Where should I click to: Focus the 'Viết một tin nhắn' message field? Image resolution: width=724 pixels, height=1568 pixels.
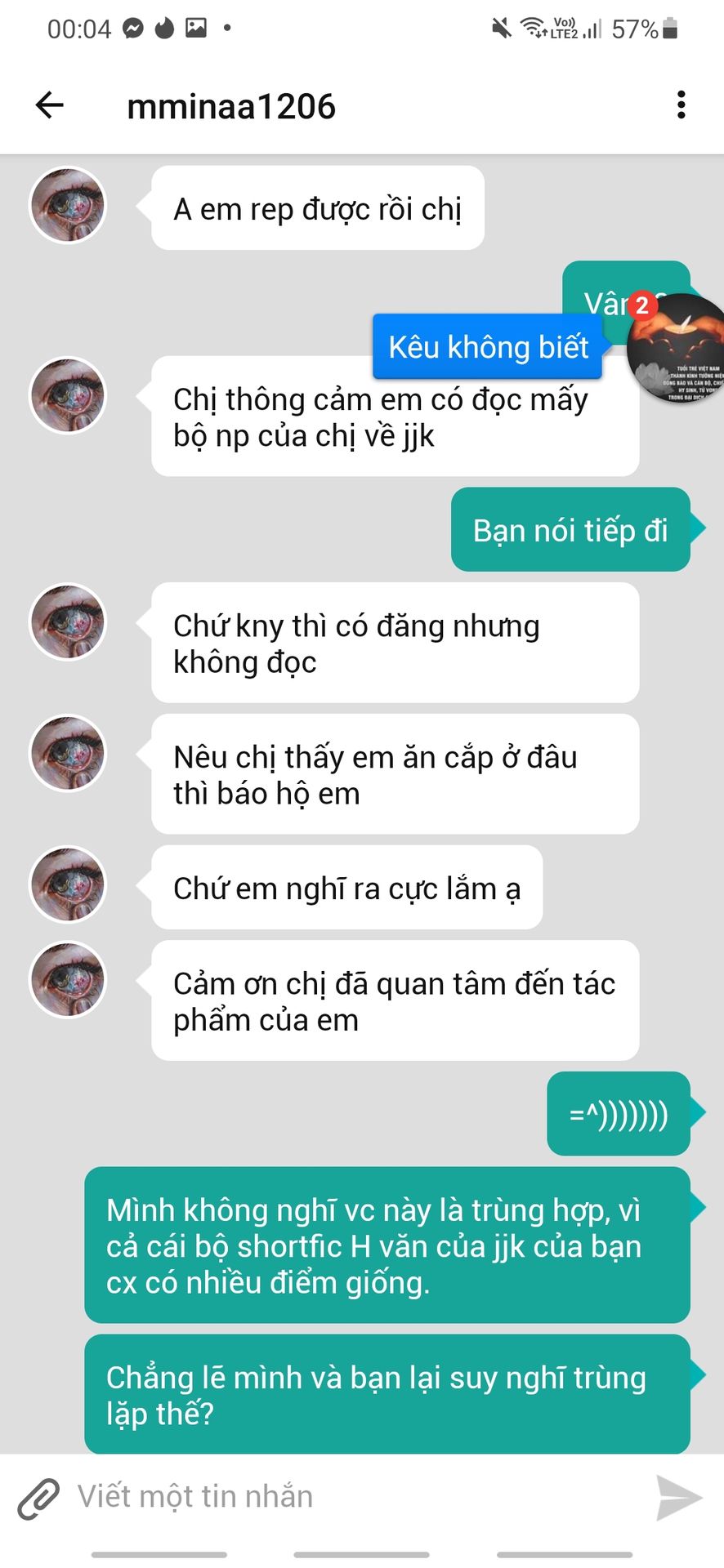[360, 1497]
